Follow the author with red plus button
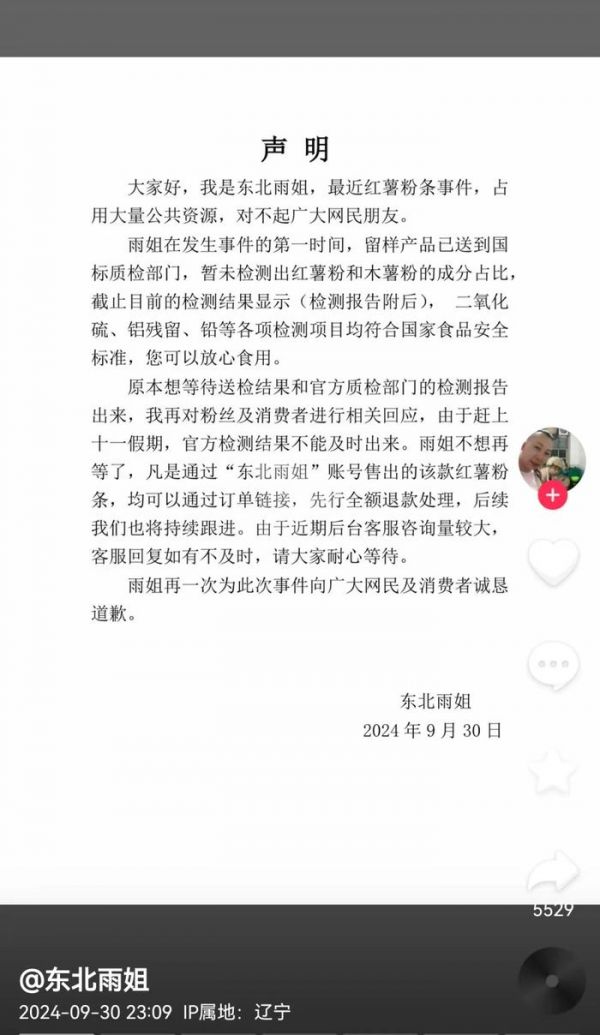The image size is (600, 1035). coord(553,495)
